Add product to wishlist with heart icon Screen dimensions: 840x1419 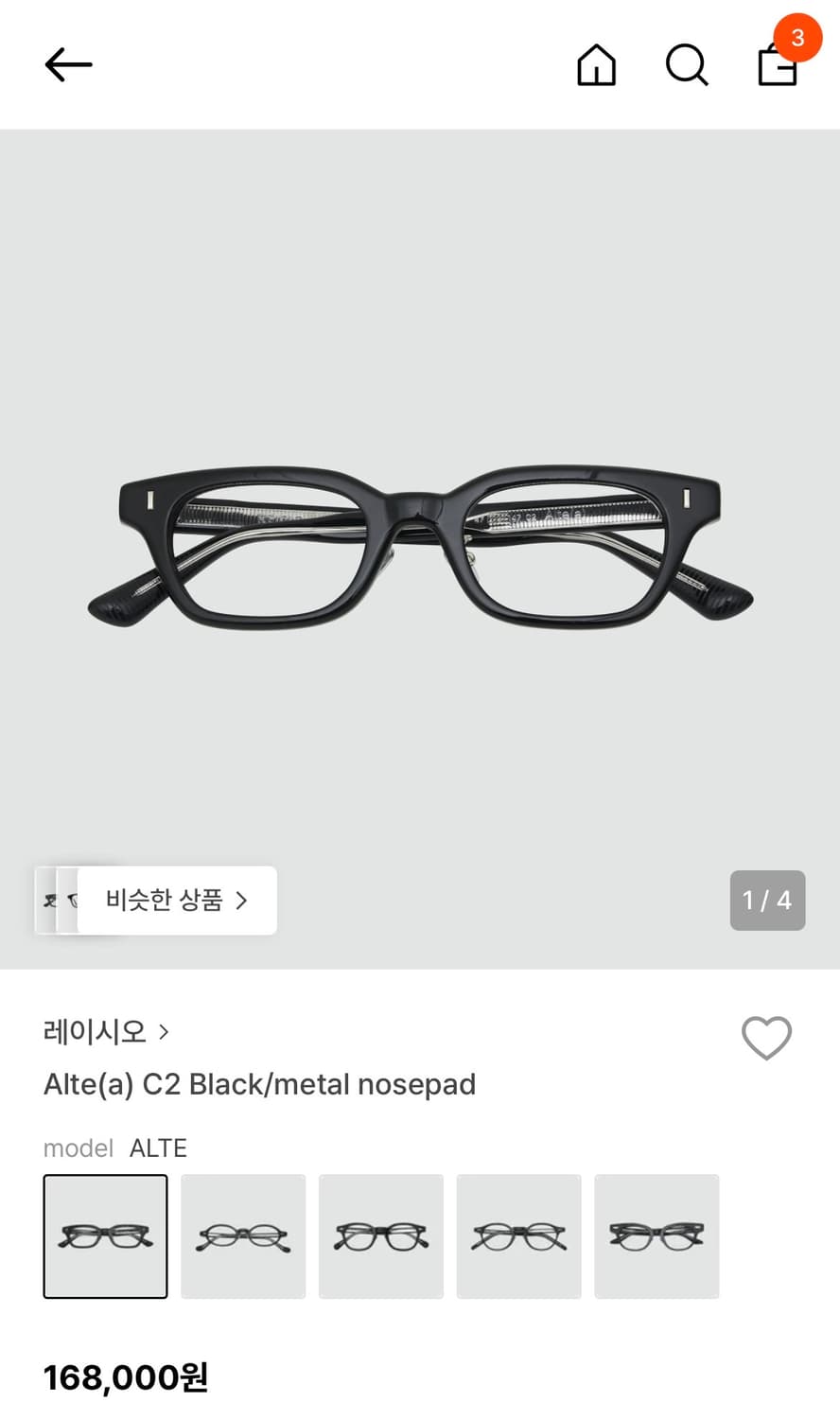point(766,1038)
